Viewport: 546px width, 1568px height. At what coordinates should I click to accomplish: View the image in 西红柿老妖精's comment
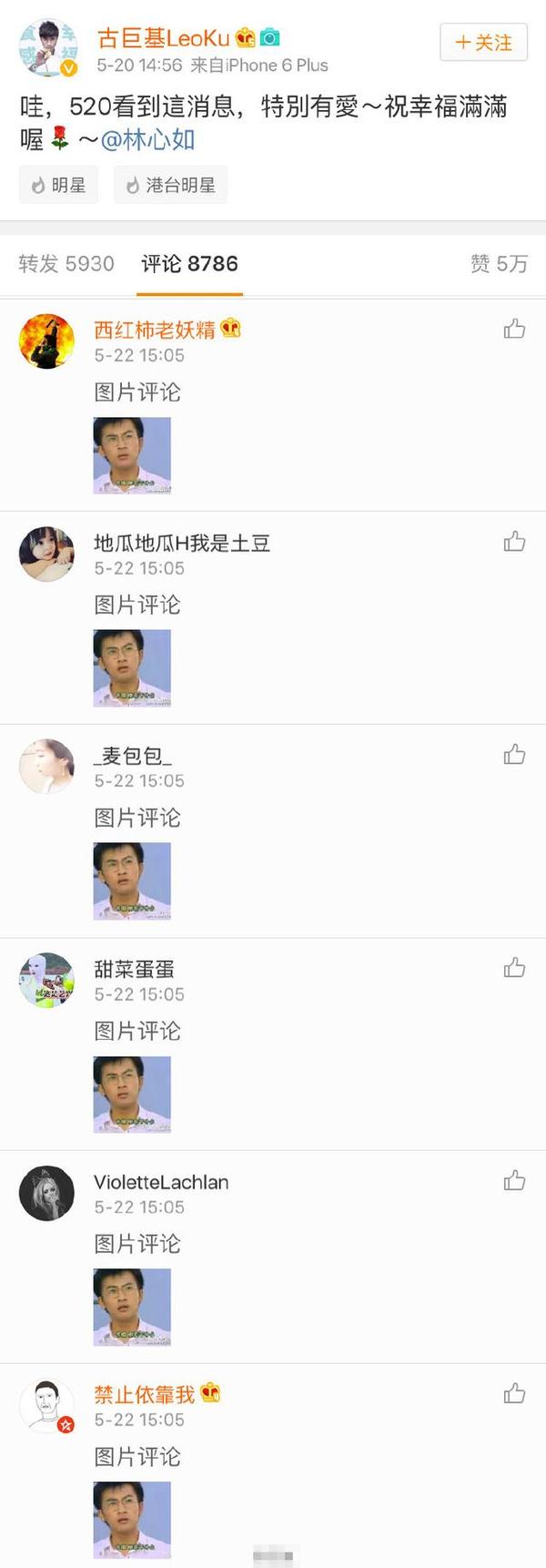132,455
